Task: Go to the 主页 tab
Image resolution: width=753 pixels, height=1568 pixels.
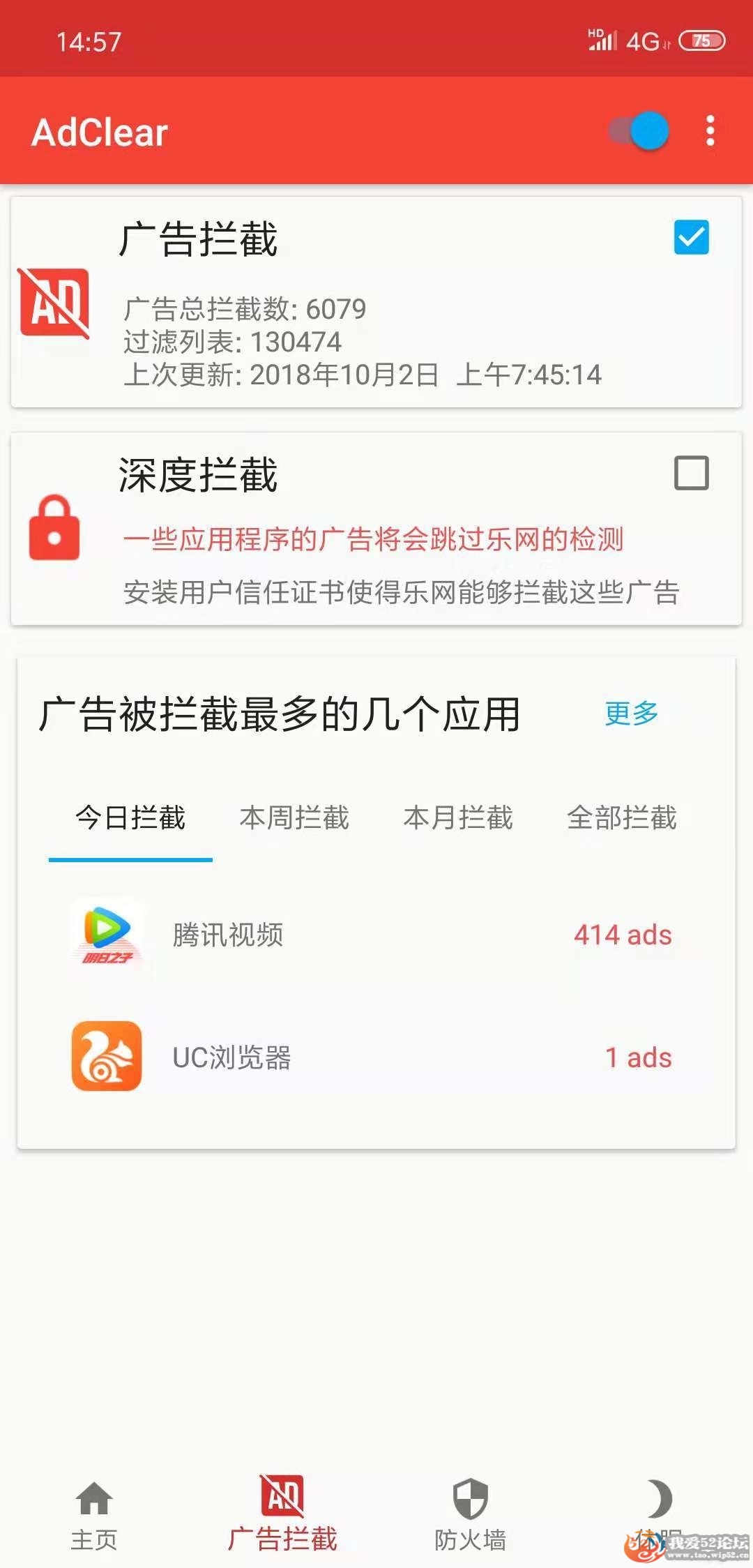Action: pos(94,1515)
